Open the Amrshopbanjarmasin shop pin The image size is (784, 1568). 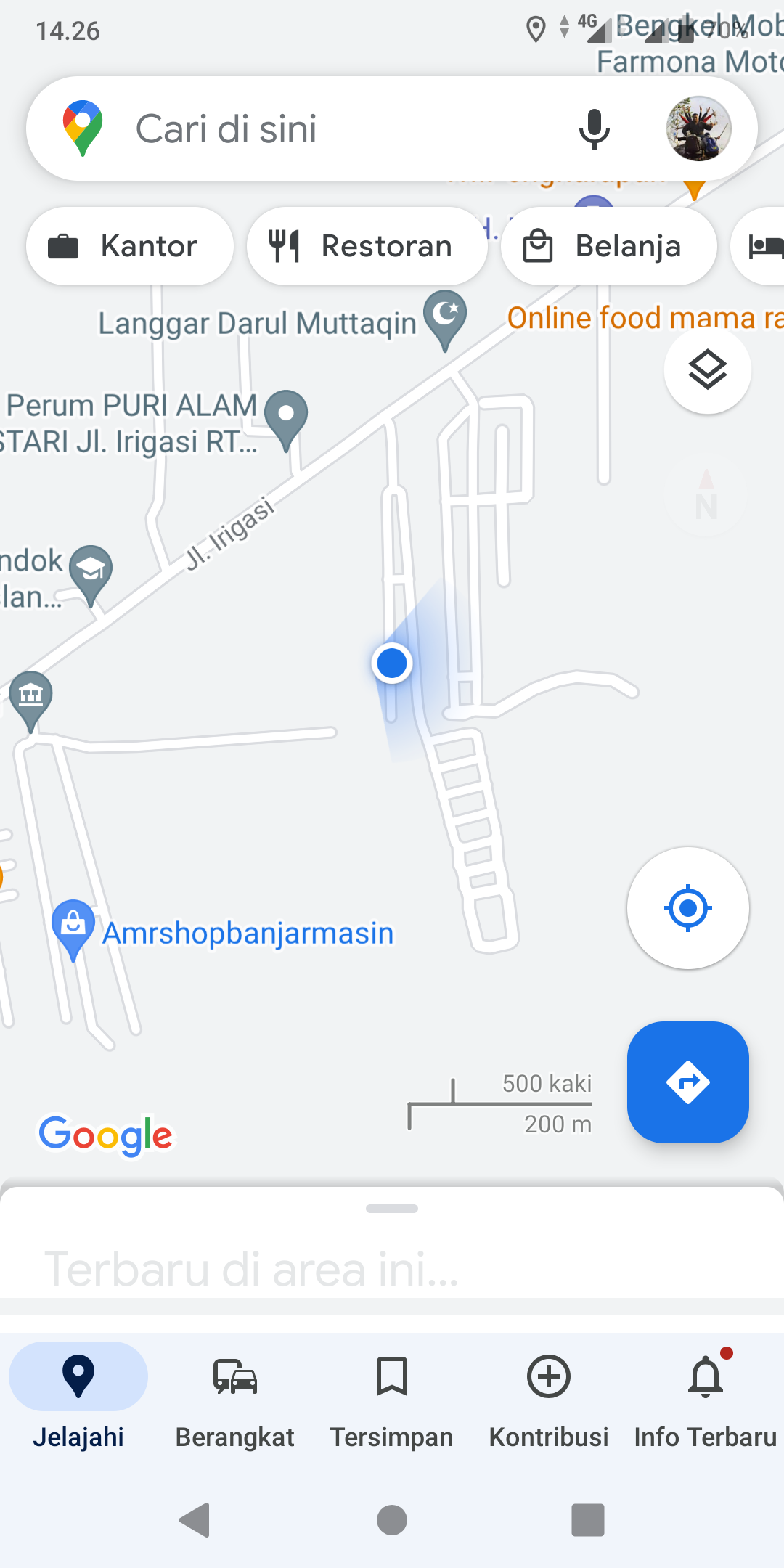[x=73, y=926]
